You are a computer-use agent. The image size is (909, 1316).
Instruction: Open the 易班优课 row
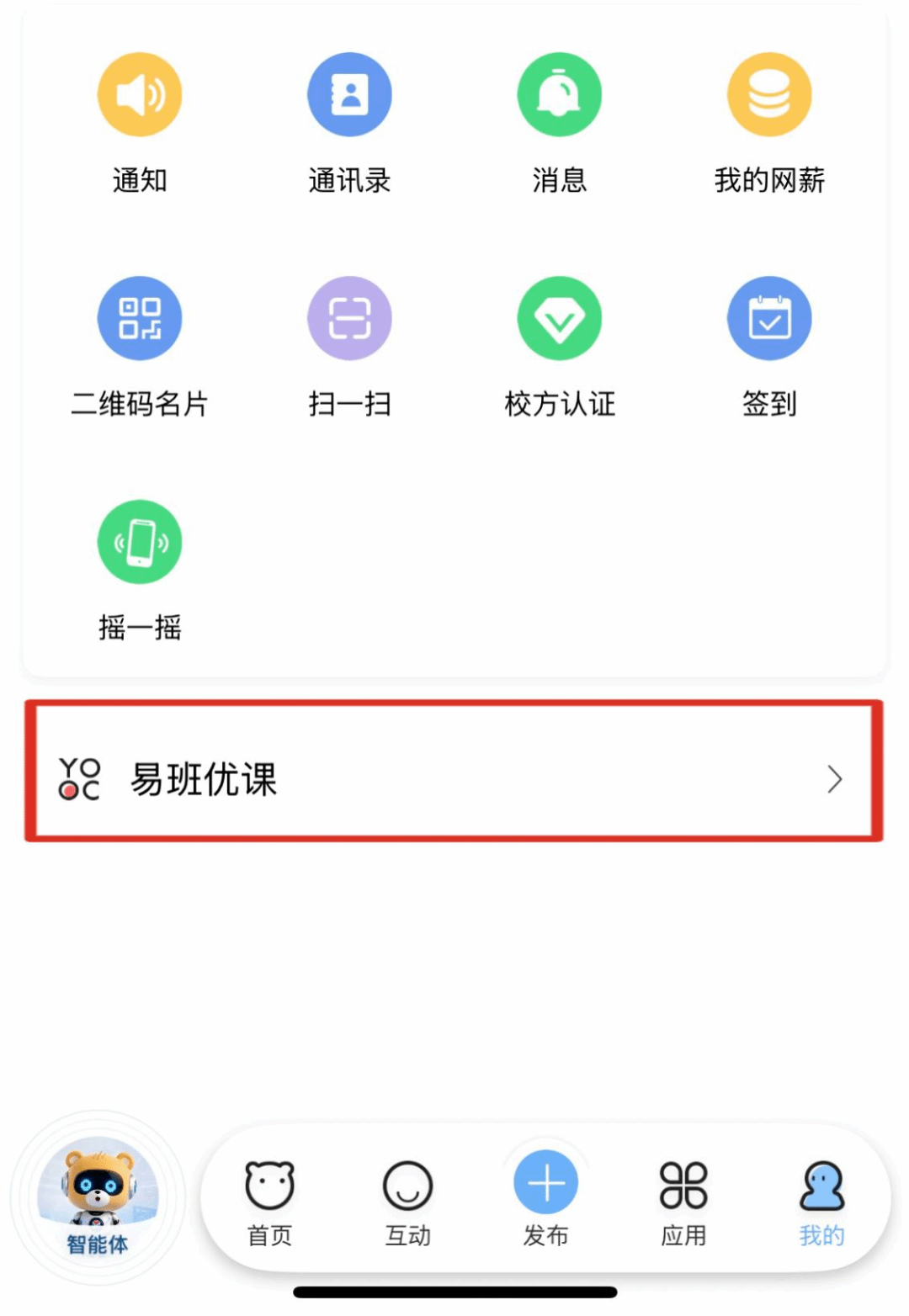[x=454, y=771]
